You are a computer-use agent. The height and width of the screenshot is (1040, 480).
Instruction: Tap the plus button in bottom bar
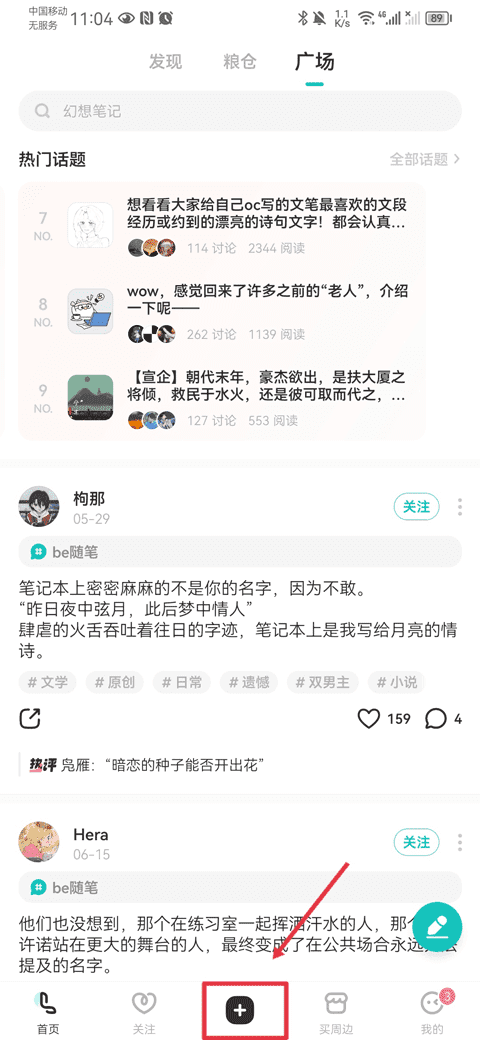[240, 1010]
